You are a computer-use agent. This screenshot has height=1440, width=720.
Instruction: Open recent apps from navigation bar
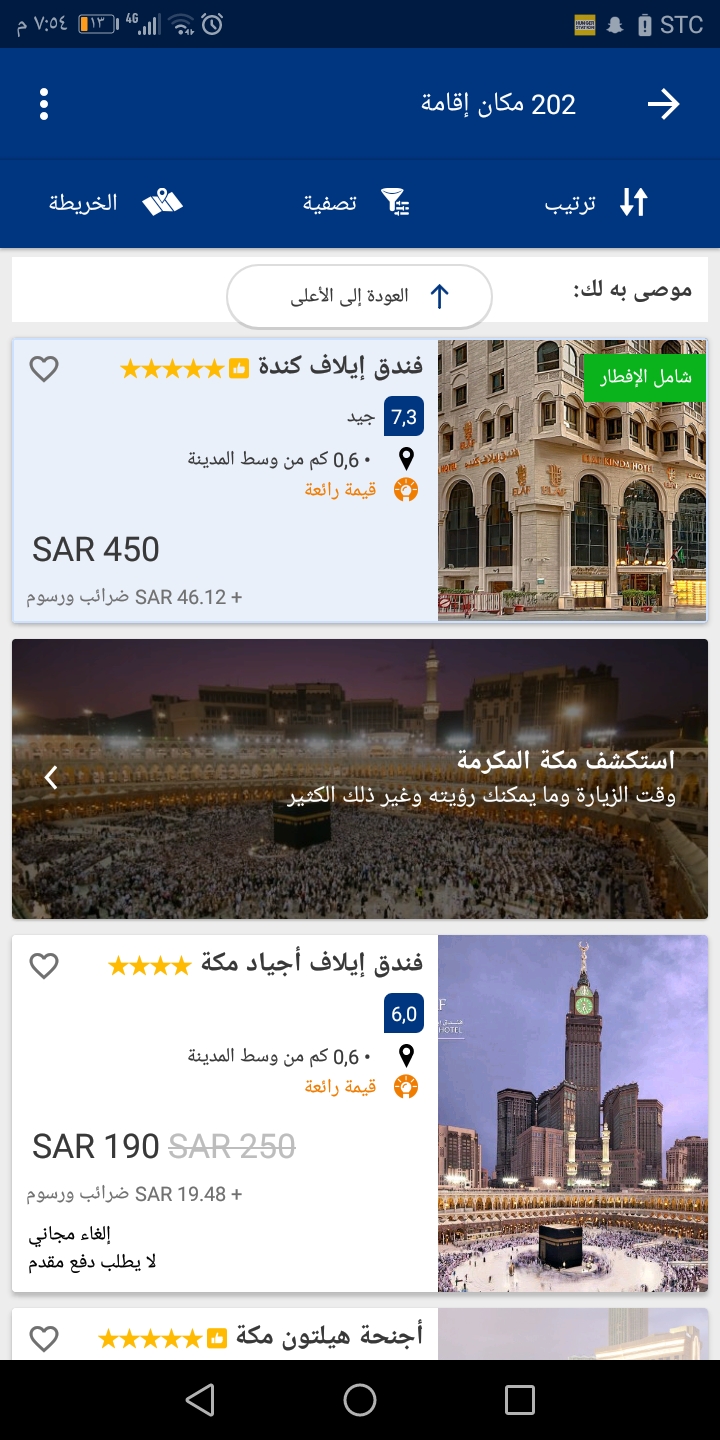520,1400
